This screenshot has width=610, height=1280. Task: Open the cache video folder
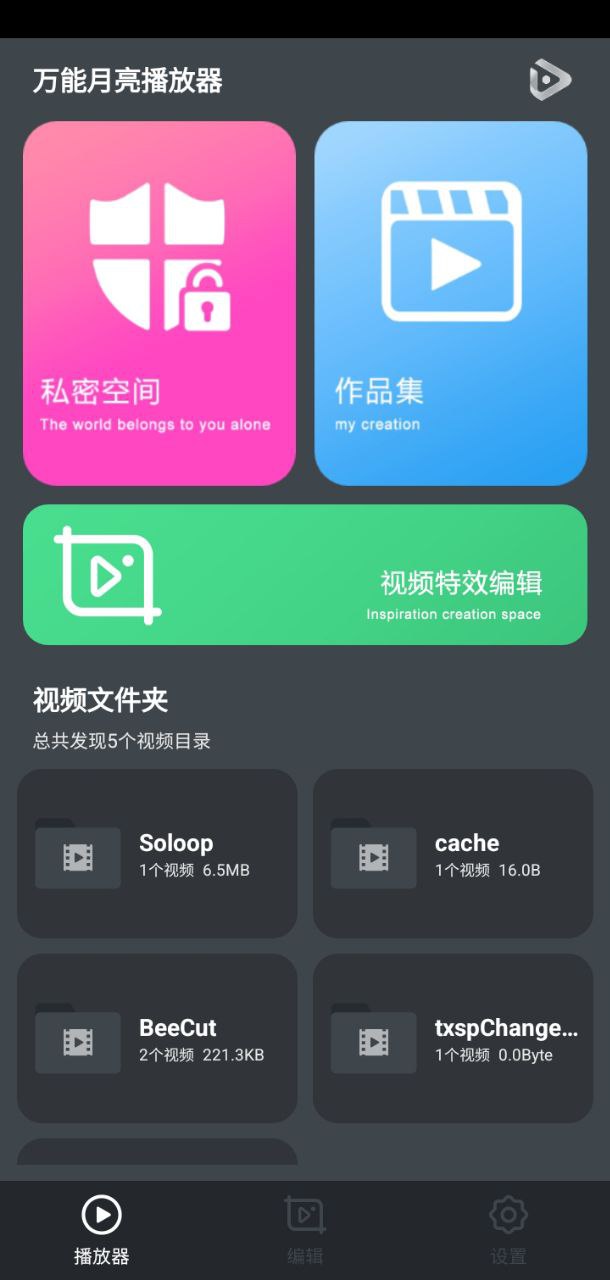coord(453,853)
